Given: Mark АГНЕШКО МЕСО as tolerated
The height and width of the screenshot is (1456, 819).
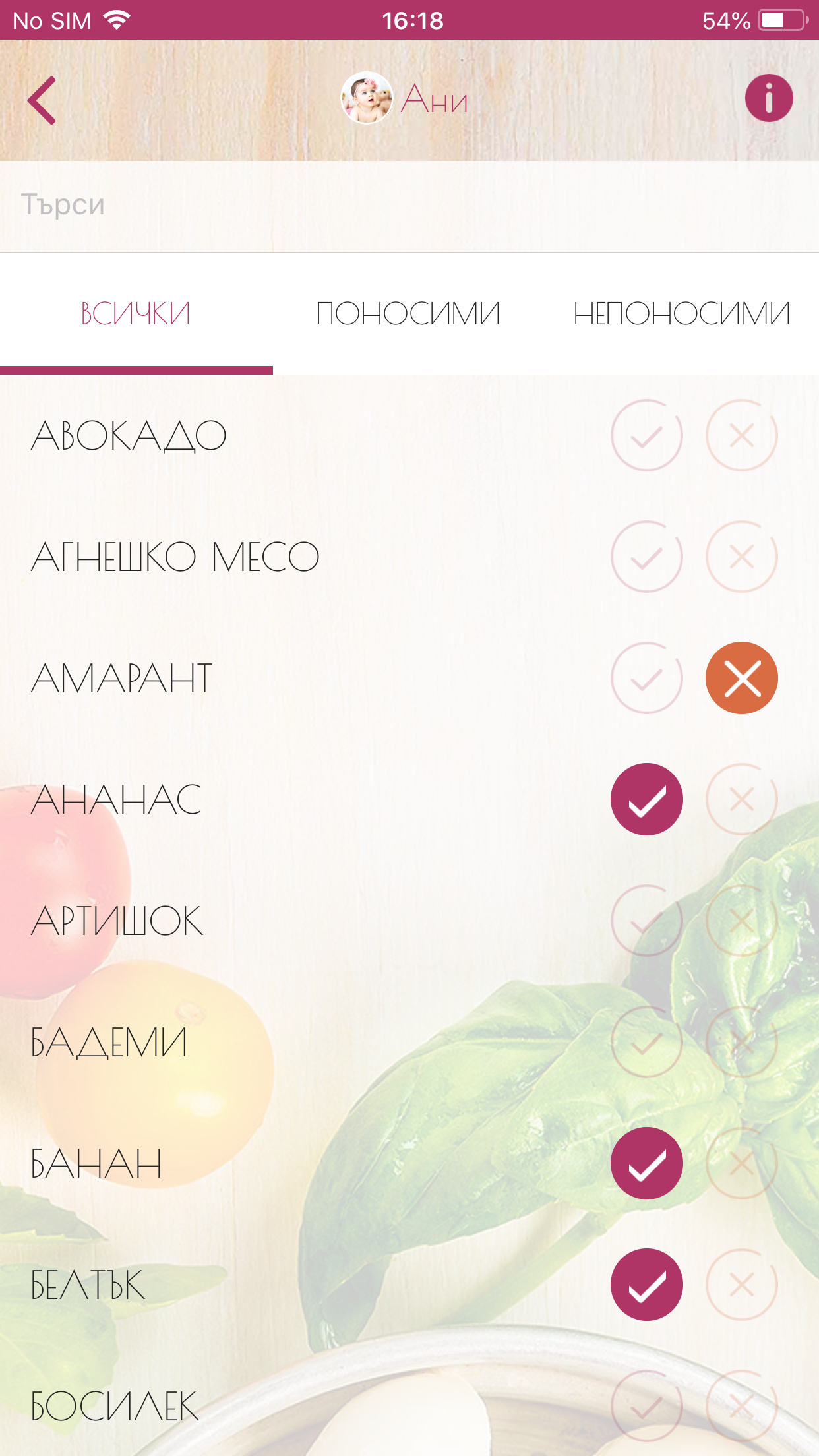Looking at the screenshot, I should (646, 557).
